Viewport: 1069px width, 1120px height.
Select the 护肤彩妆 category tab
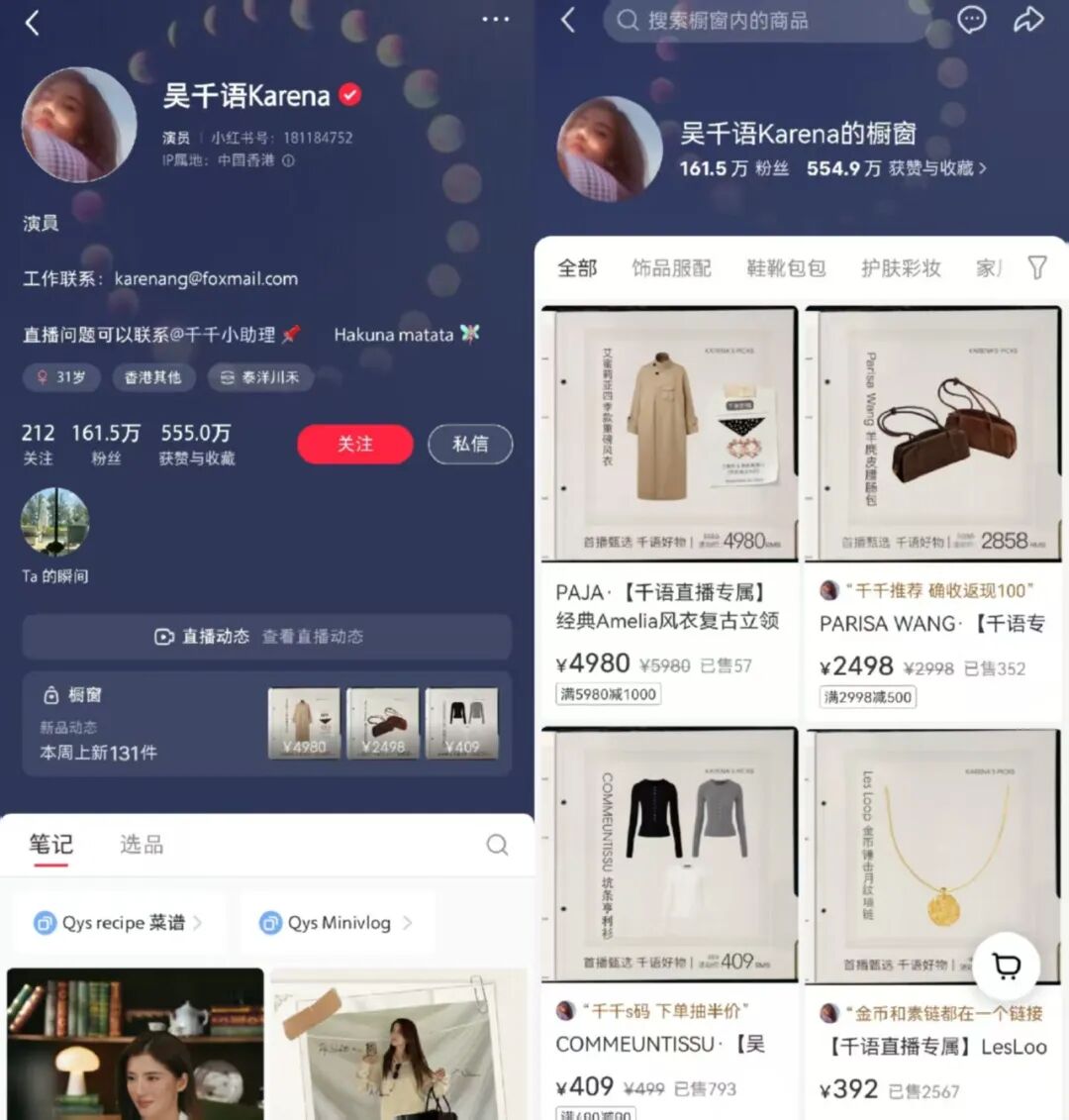(x=901, y=267)
